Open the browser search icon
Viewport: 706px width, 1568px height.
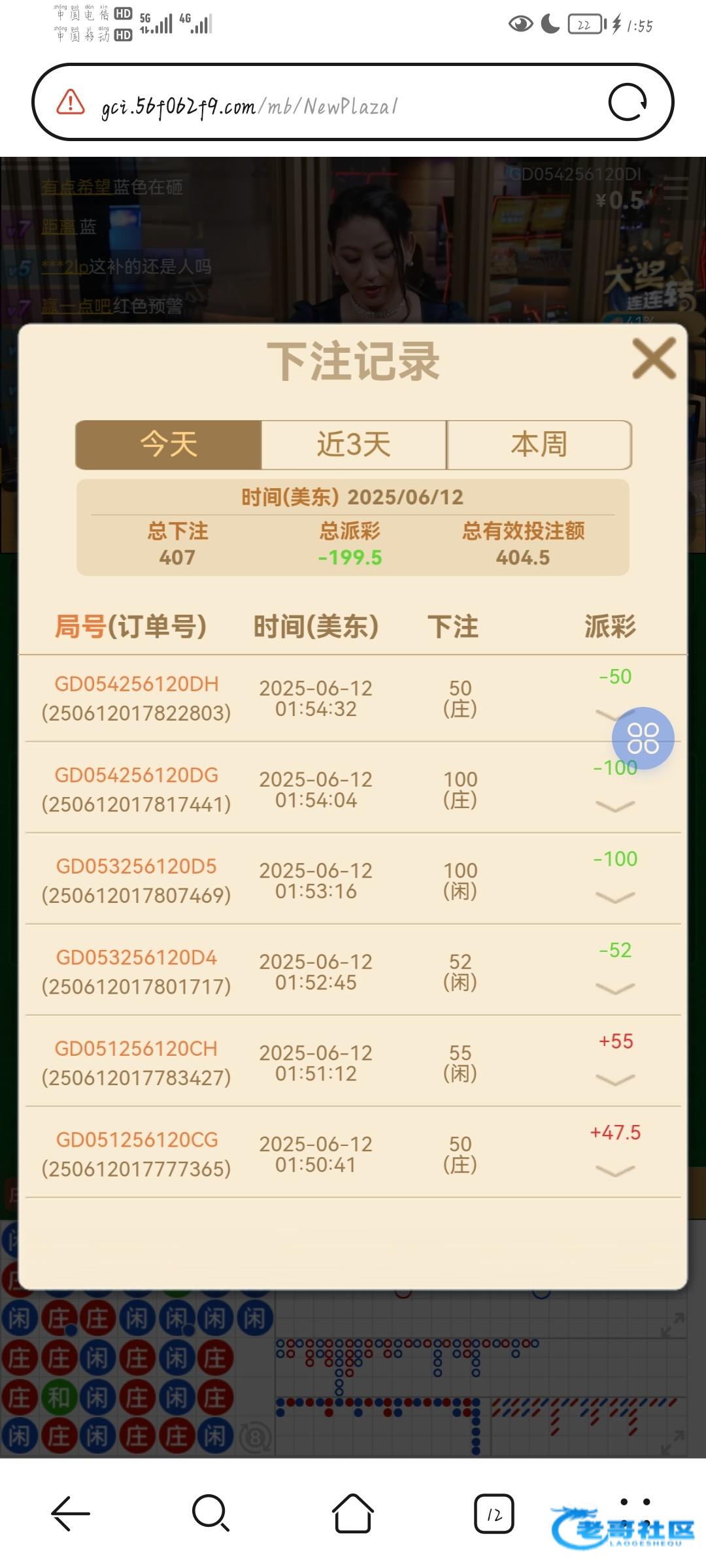[210, 1513]
